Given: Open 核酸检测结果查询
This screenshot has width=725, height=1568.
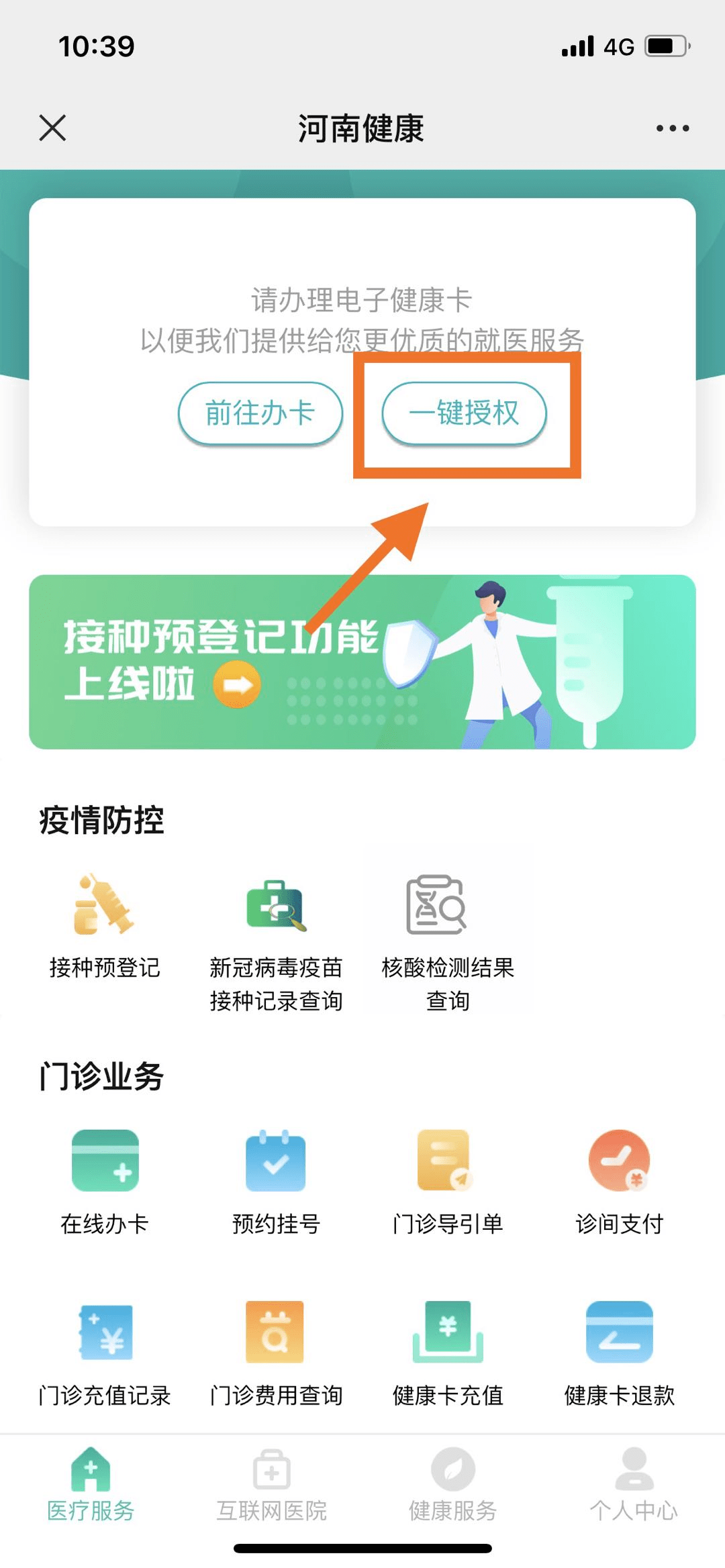Looking at the screenshot, I should 448,939.
